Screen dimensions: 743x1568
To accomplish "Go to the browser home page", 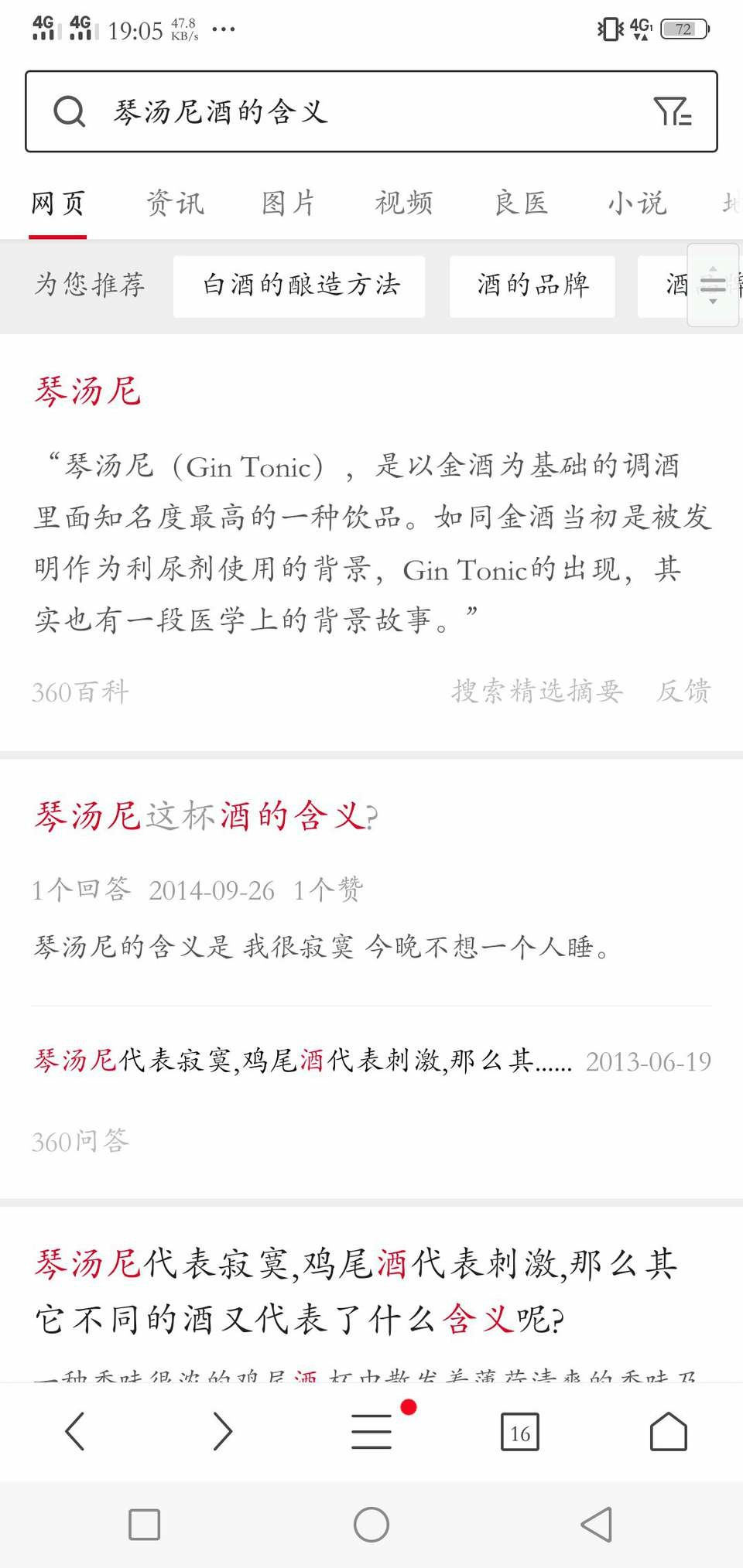I will click(x=668, y=1431).
